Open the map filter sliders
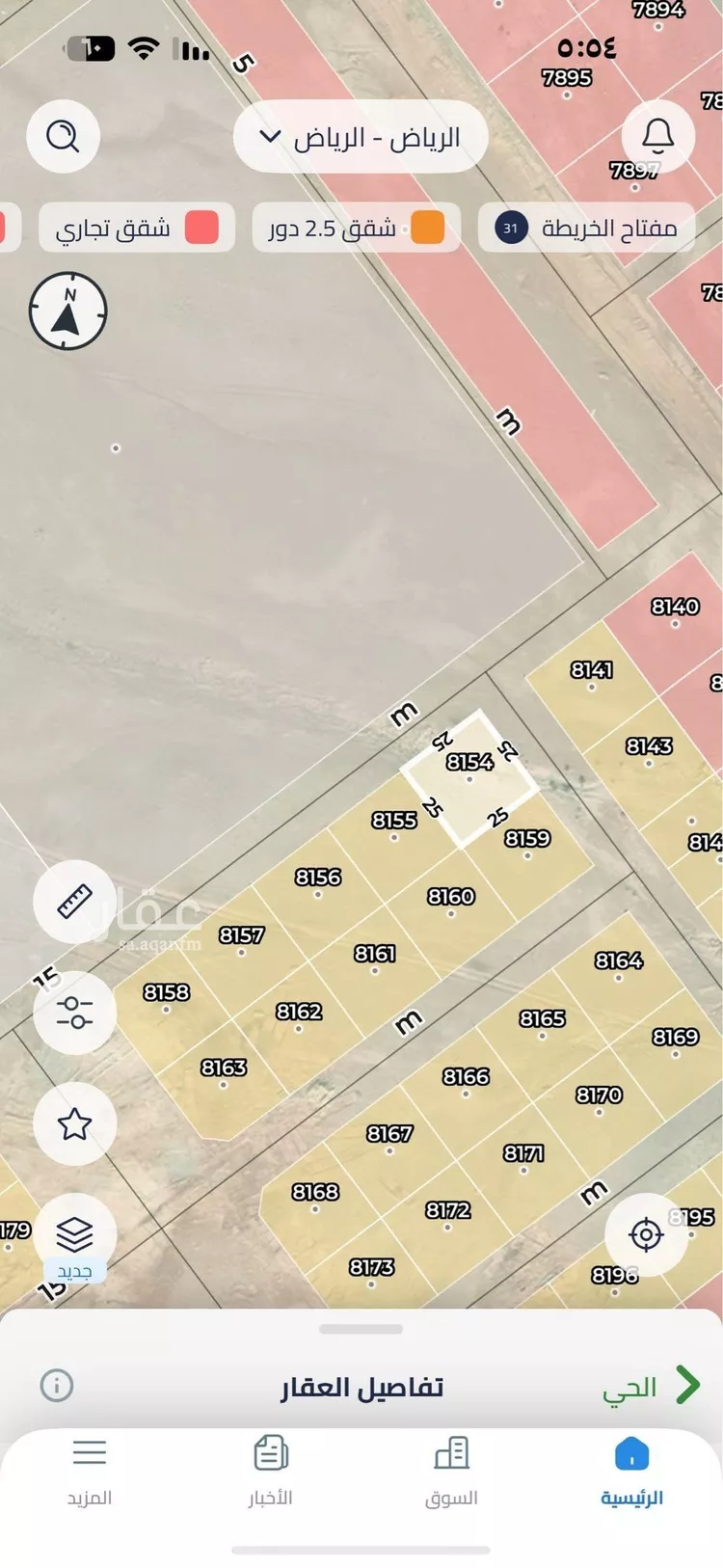 75,1013
